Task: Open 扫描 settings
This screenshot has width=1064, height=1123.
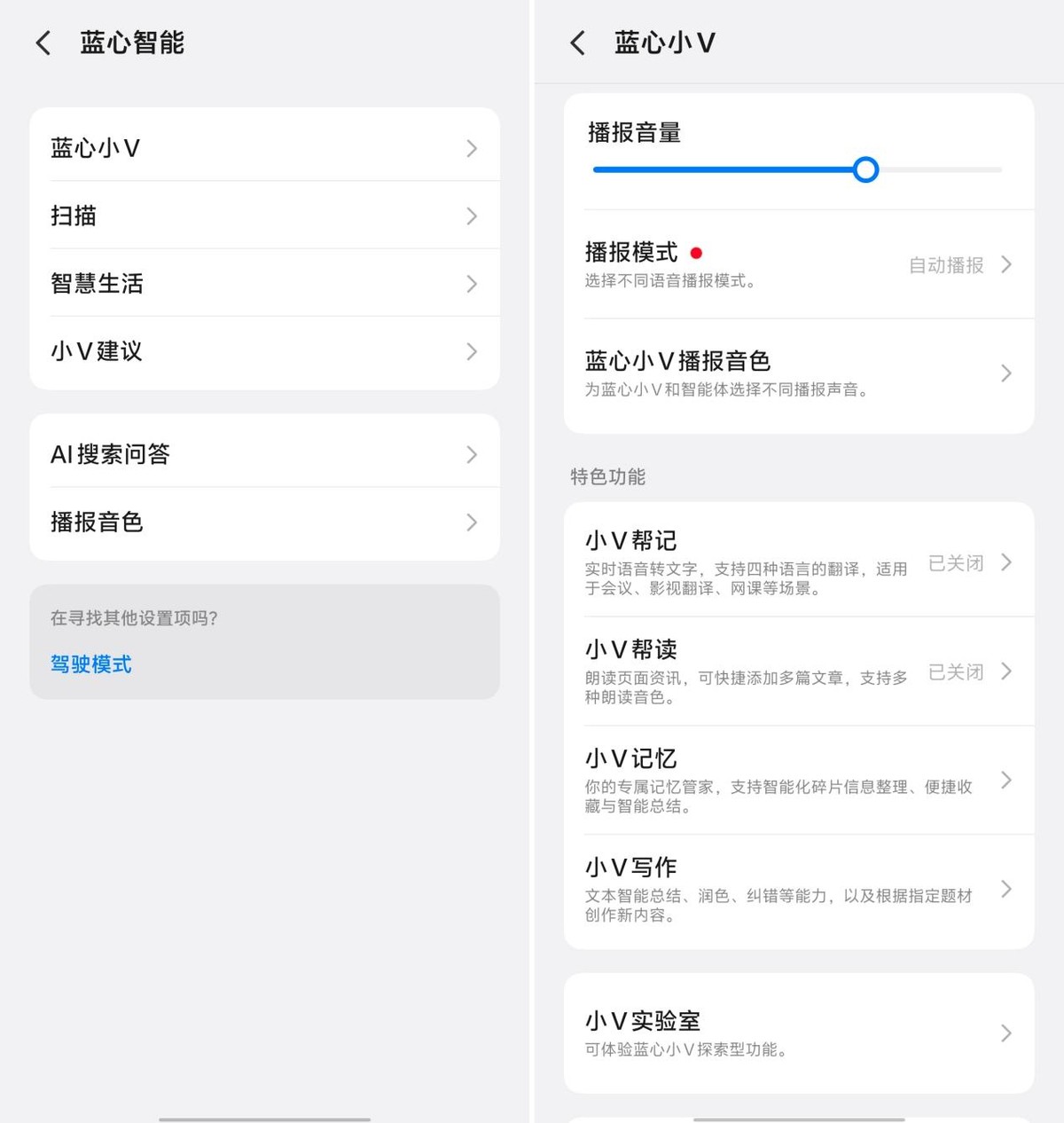Action: 264,216
